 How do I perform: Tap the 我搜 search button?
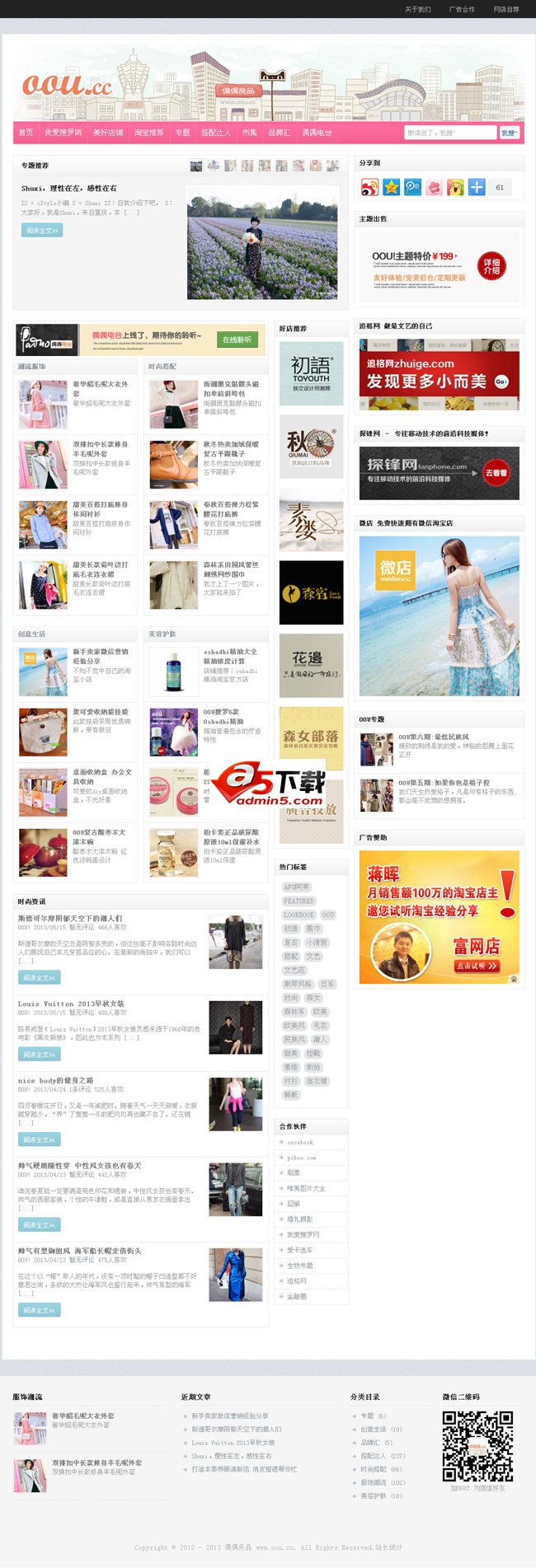click(x=509, y=133)
